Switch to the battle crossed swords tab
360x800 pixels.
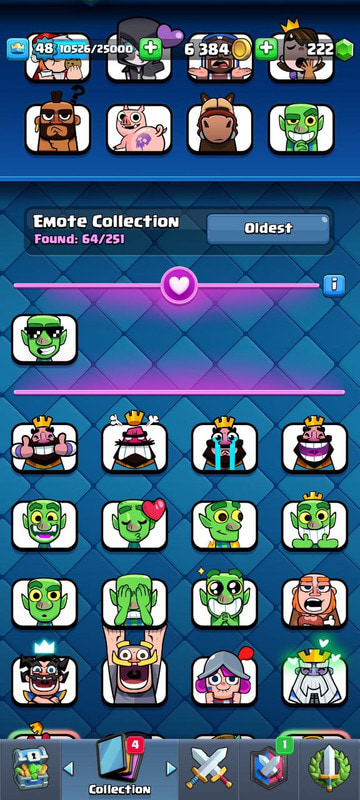pyautogui.click(x=209, y=767)
